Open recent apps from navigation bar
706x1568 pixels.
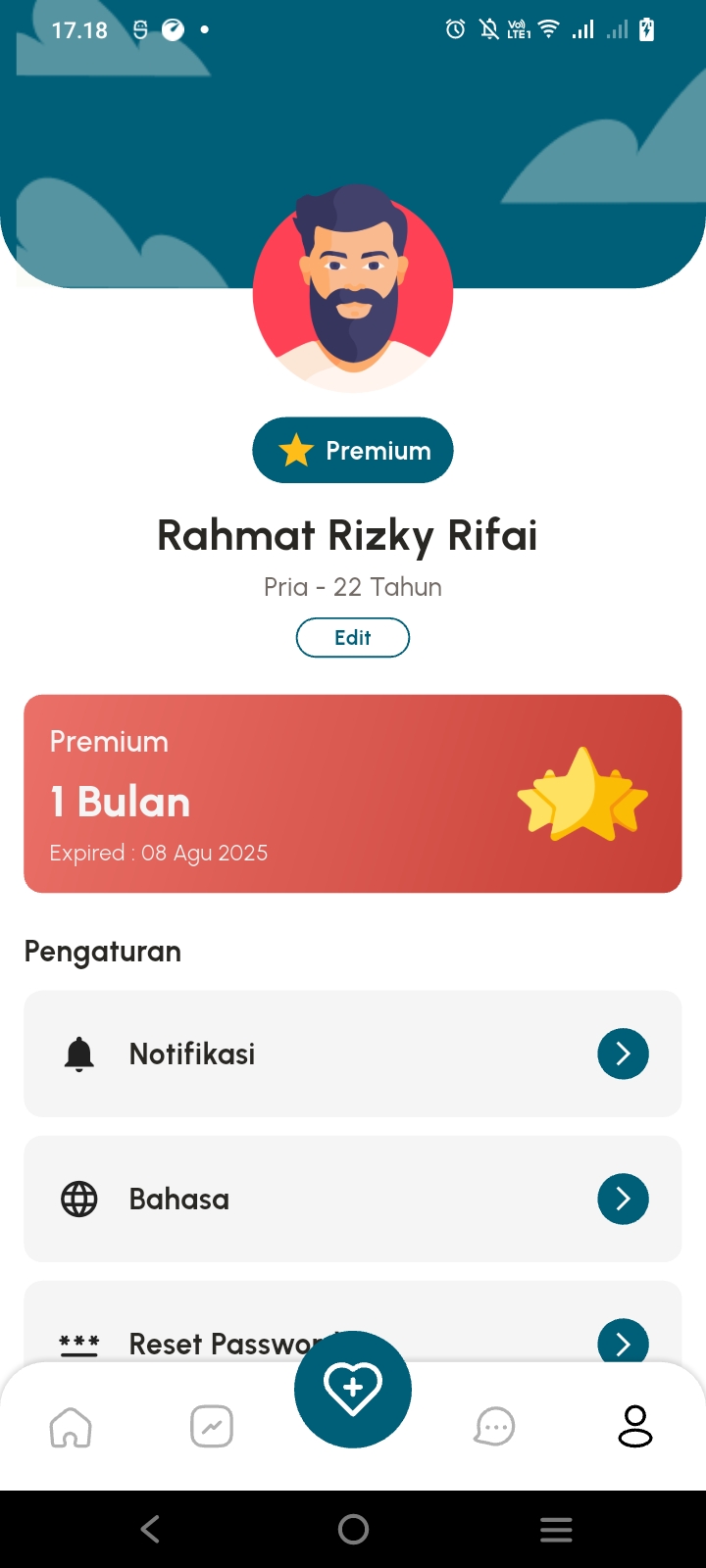pos(556,1529)
